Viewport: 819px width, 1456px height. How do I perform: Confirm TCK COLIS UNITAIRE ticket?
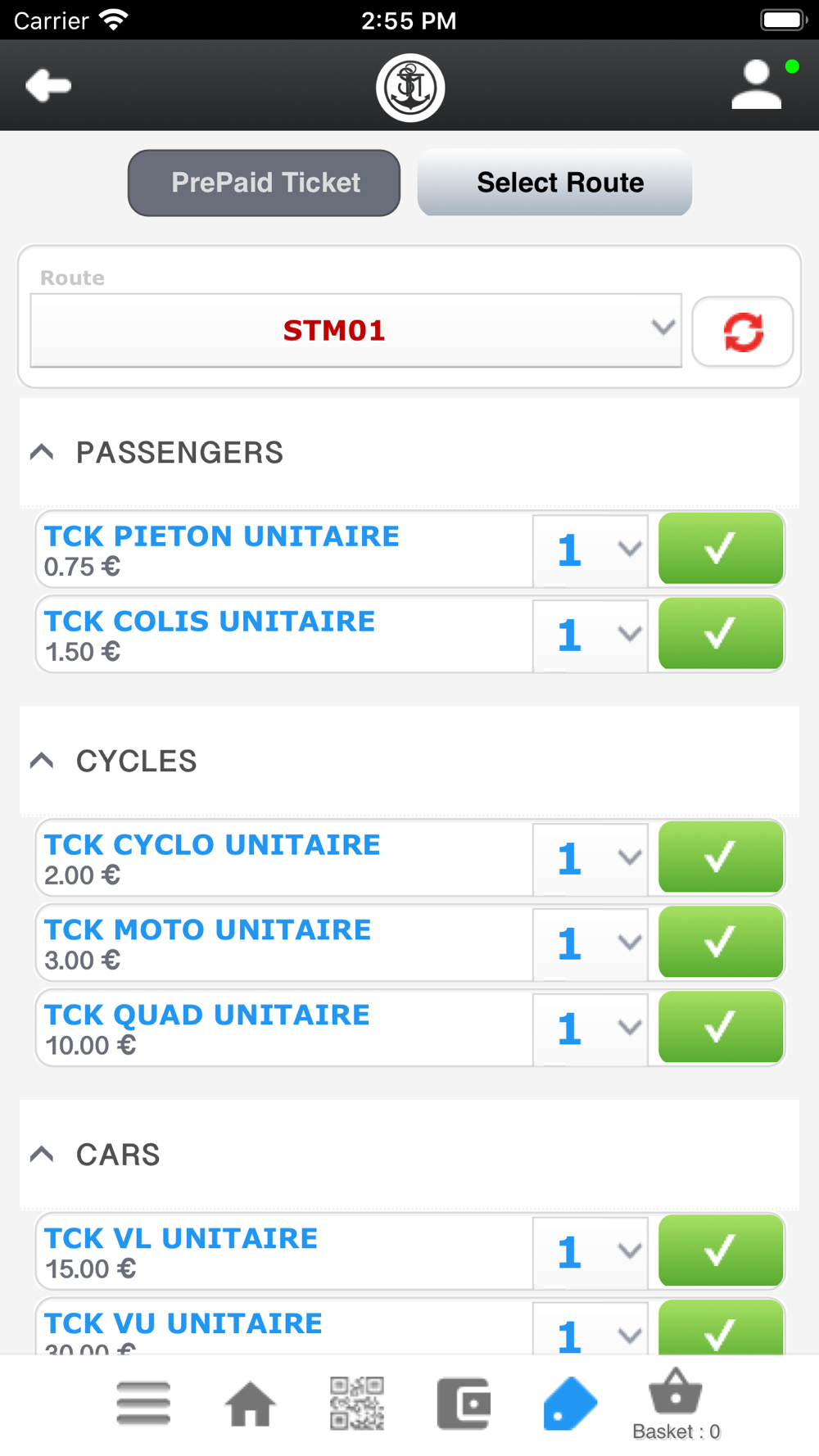point(721,634)
